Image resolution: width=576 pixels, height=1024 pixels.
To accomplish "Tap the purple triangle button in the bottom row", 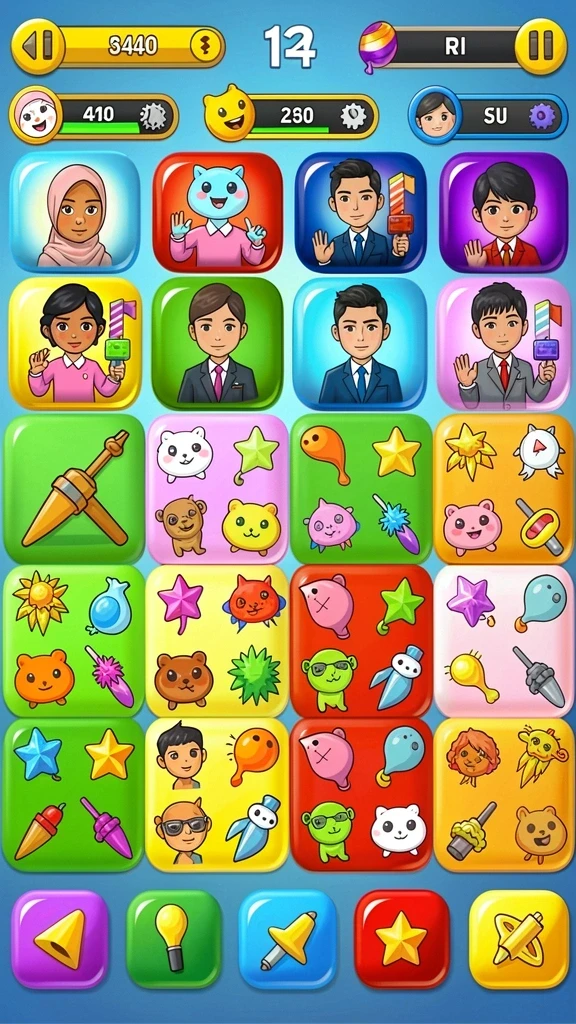I will pyautogui.click(x=60, y=939).
